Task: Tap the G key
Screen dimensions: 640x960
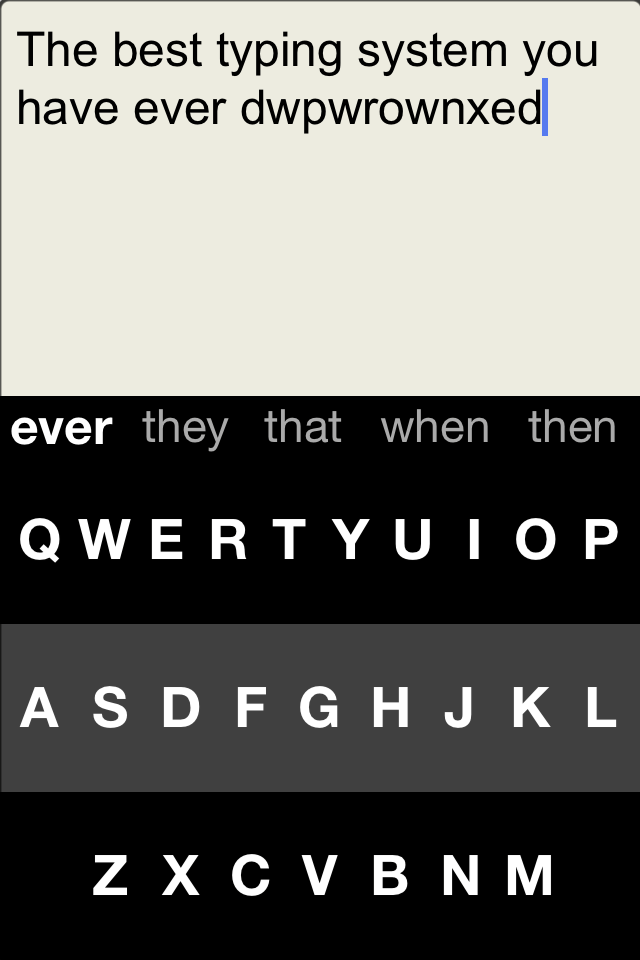Action: pos(319,709)
